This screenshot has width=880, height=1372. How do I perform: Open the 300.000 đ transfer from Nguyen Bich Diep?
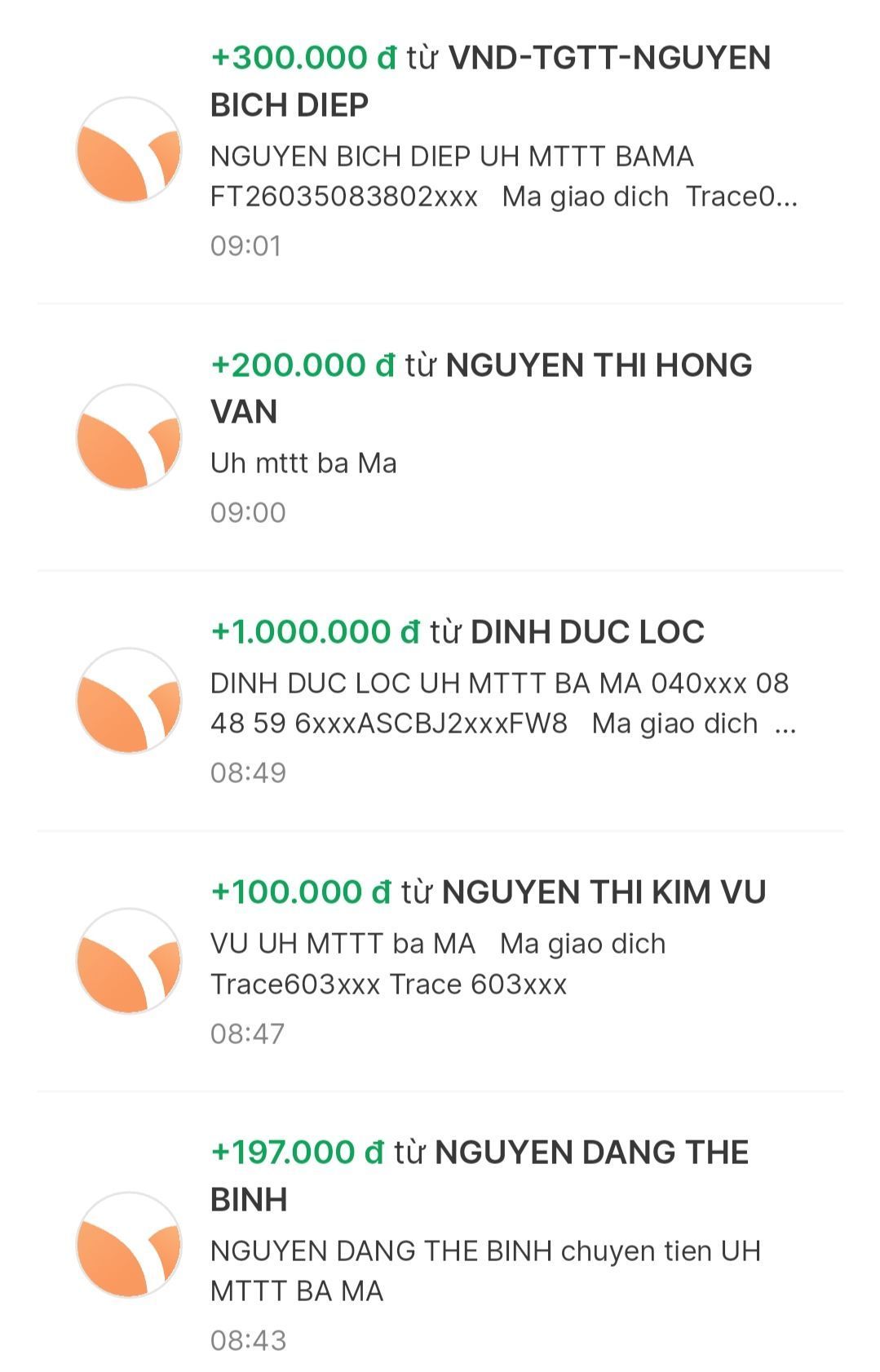click(x=489, y=151)
